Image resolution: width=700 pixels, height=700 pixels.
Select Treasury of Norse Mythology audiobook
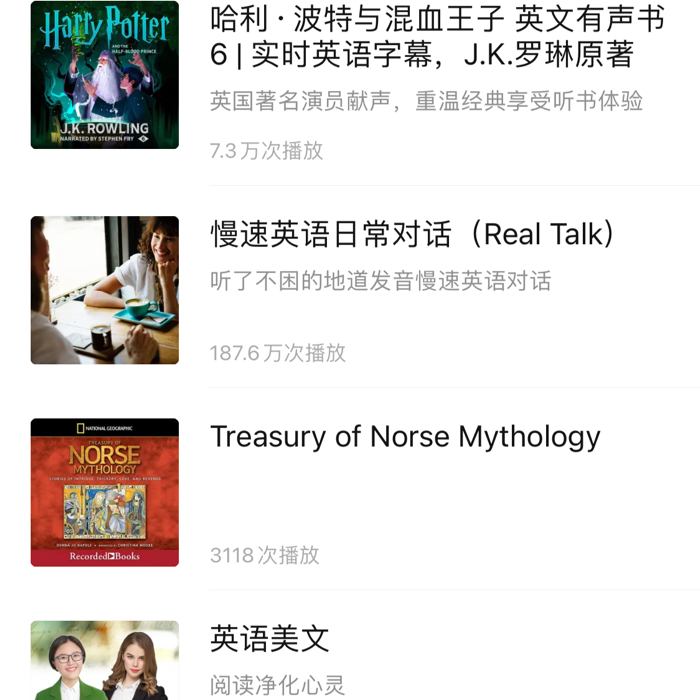click(x=405, y=437)
